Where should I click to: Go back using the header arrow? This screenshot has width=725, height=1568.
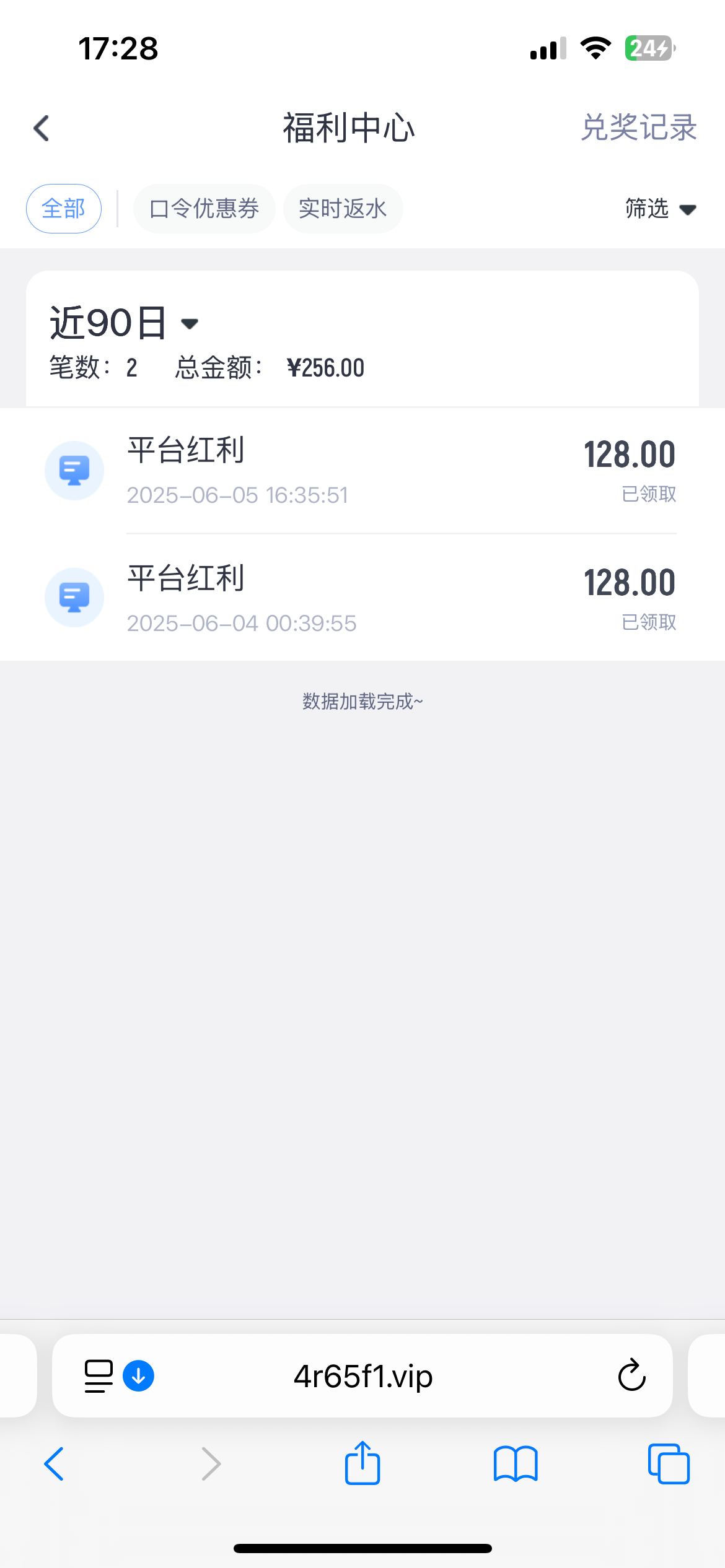tap(42, 128)
